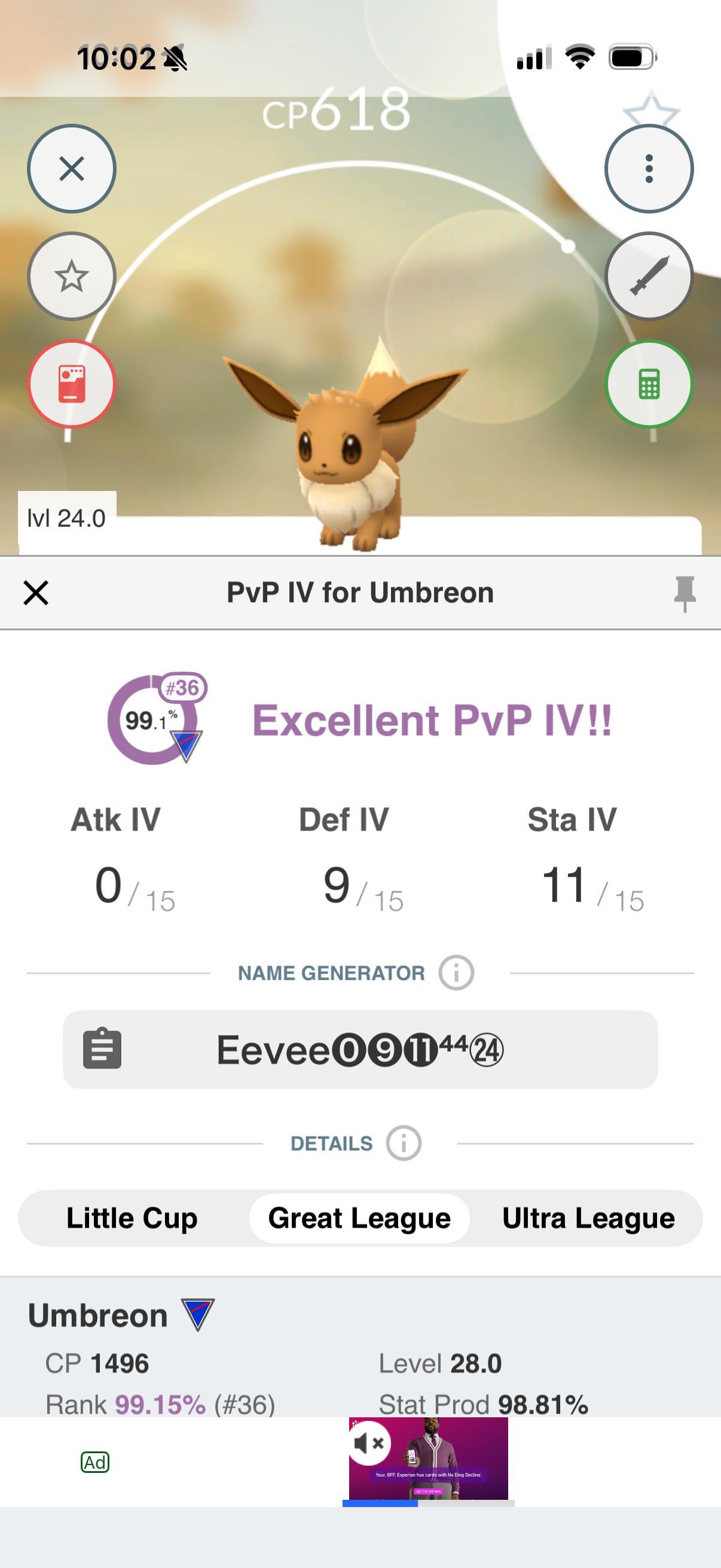This screenshot has width=721, height=1568.
Task: Switch to the Ultra League tab
Action: point(588,1218)
